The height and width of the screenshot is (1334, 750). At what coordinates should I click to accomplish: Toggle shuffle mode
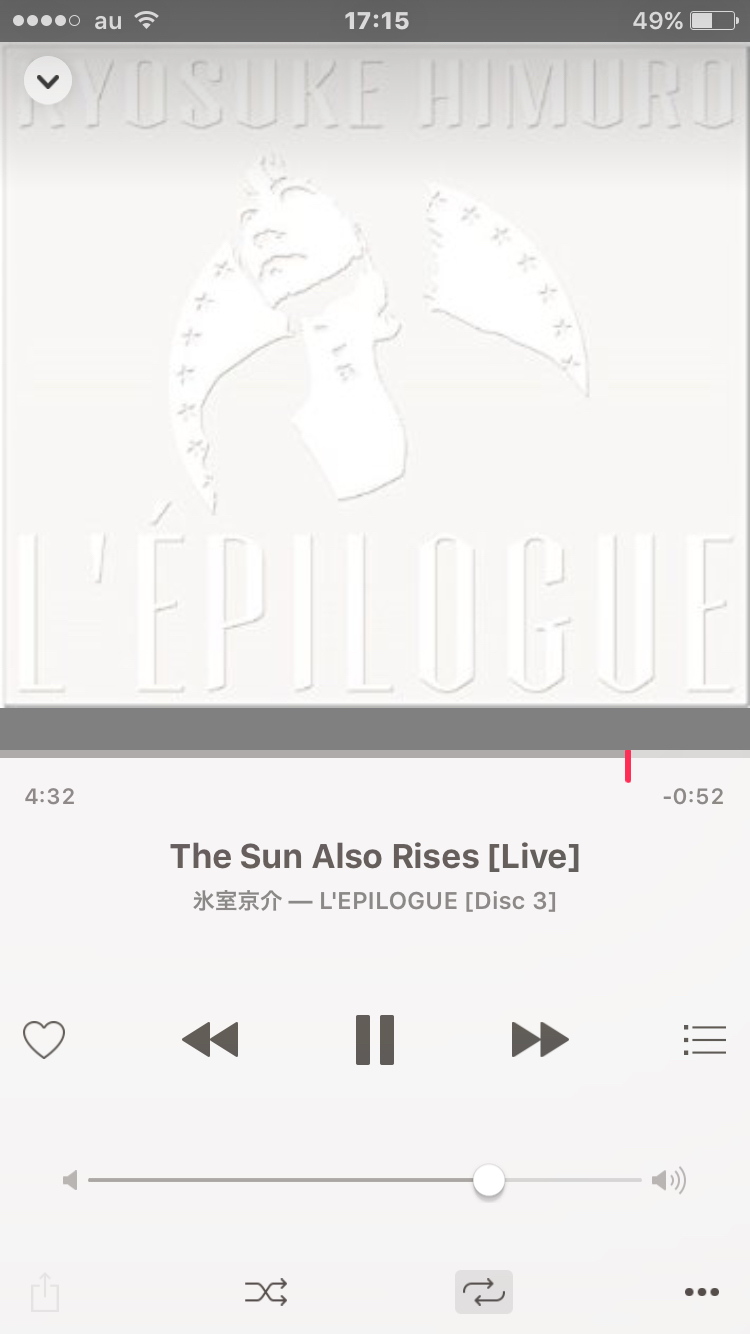266,1292
